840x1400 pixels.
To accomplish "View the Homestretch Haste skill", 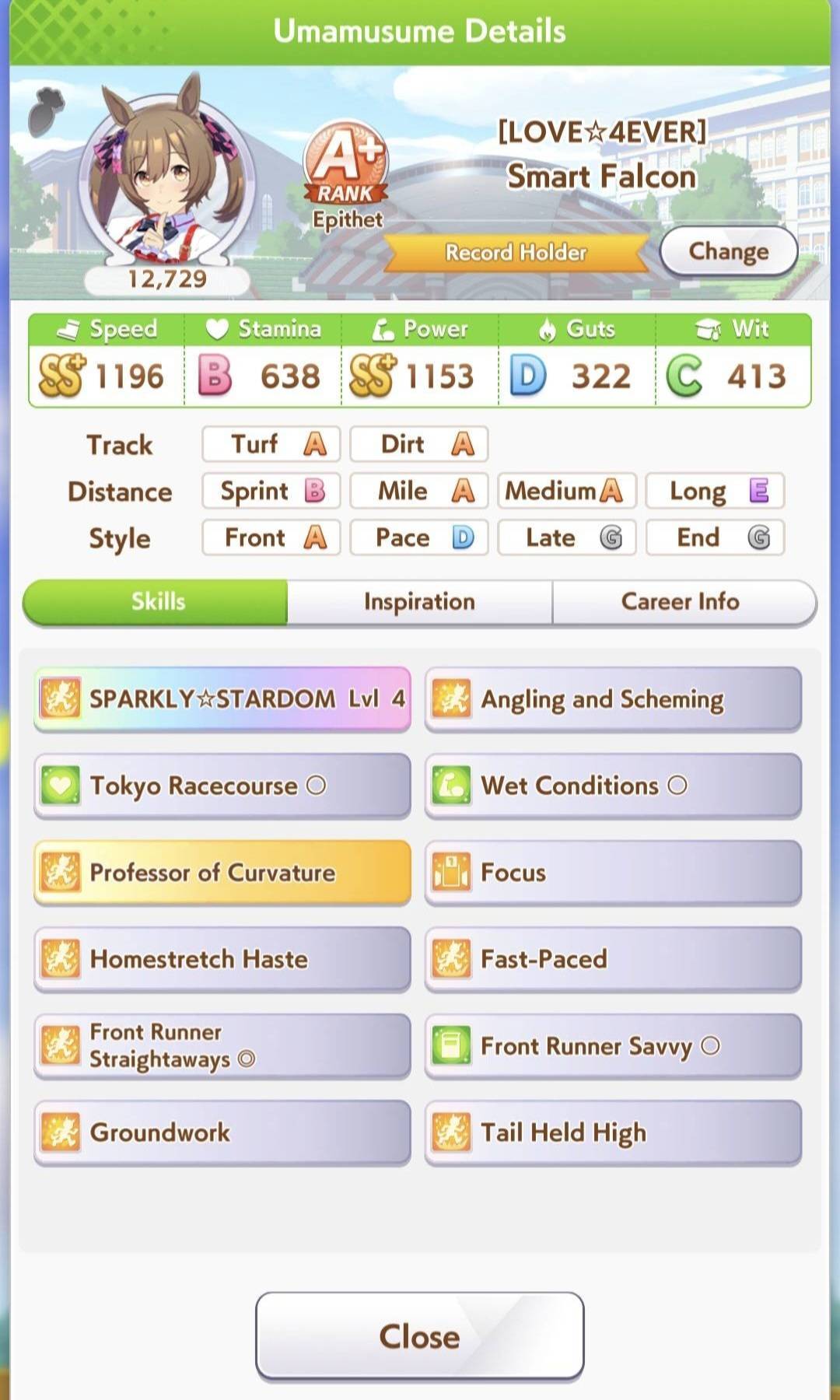I will (222, 959).
